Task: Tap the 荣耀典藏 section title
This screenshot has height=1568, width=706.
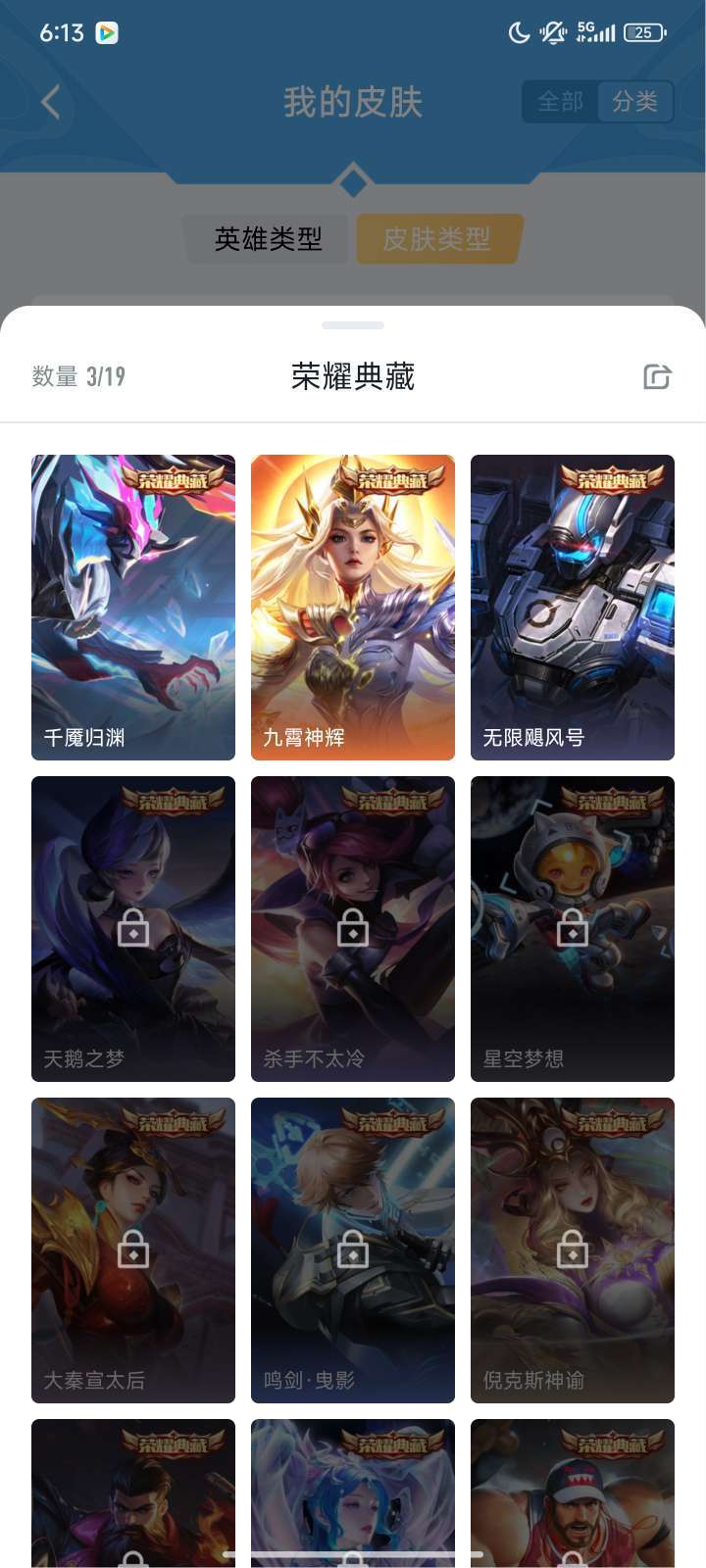Action: [353, 377]
